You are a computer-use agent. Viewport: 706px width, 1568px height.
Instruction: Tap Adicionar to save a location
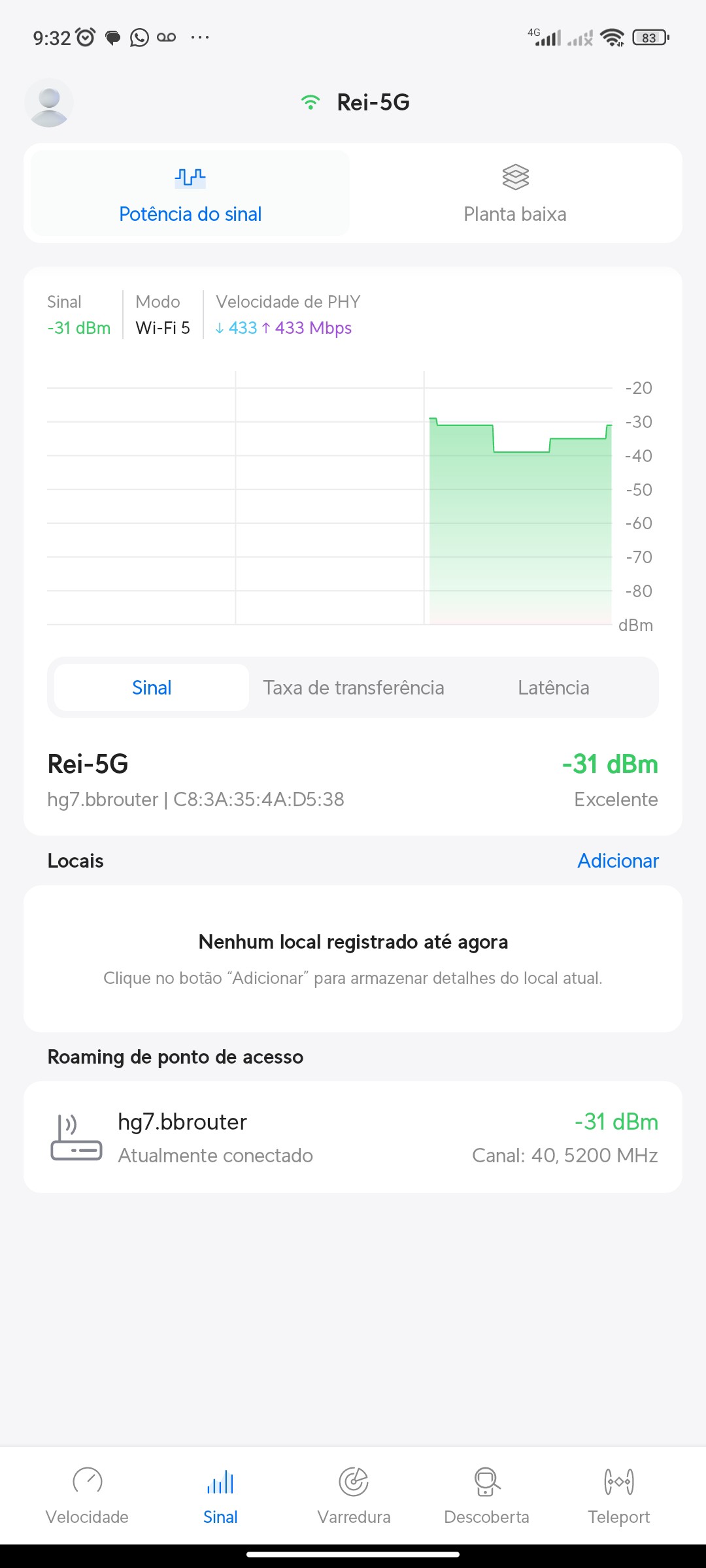click(618, 860)
